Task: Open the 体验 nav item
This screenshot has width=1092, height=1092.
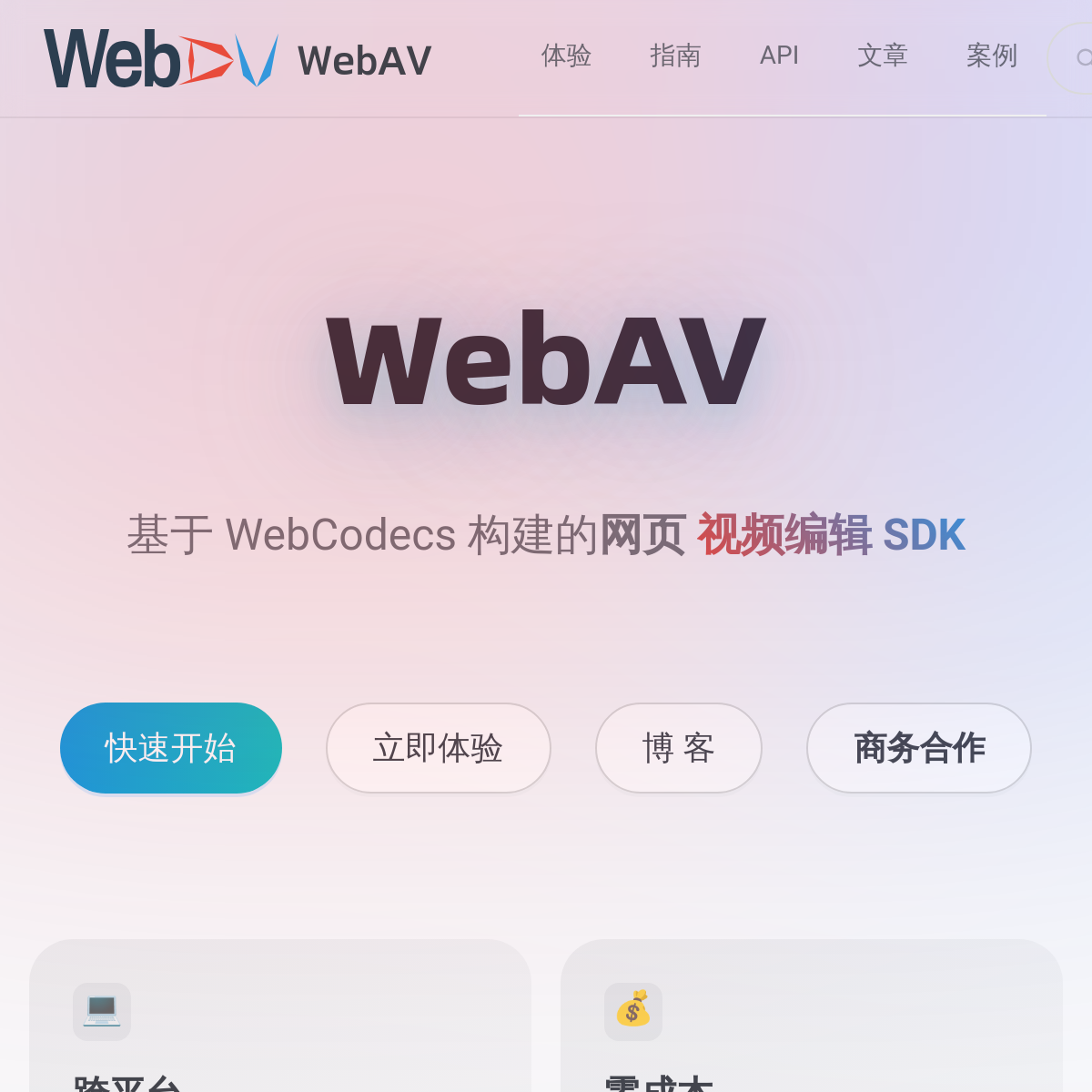Action: (566, 56)
